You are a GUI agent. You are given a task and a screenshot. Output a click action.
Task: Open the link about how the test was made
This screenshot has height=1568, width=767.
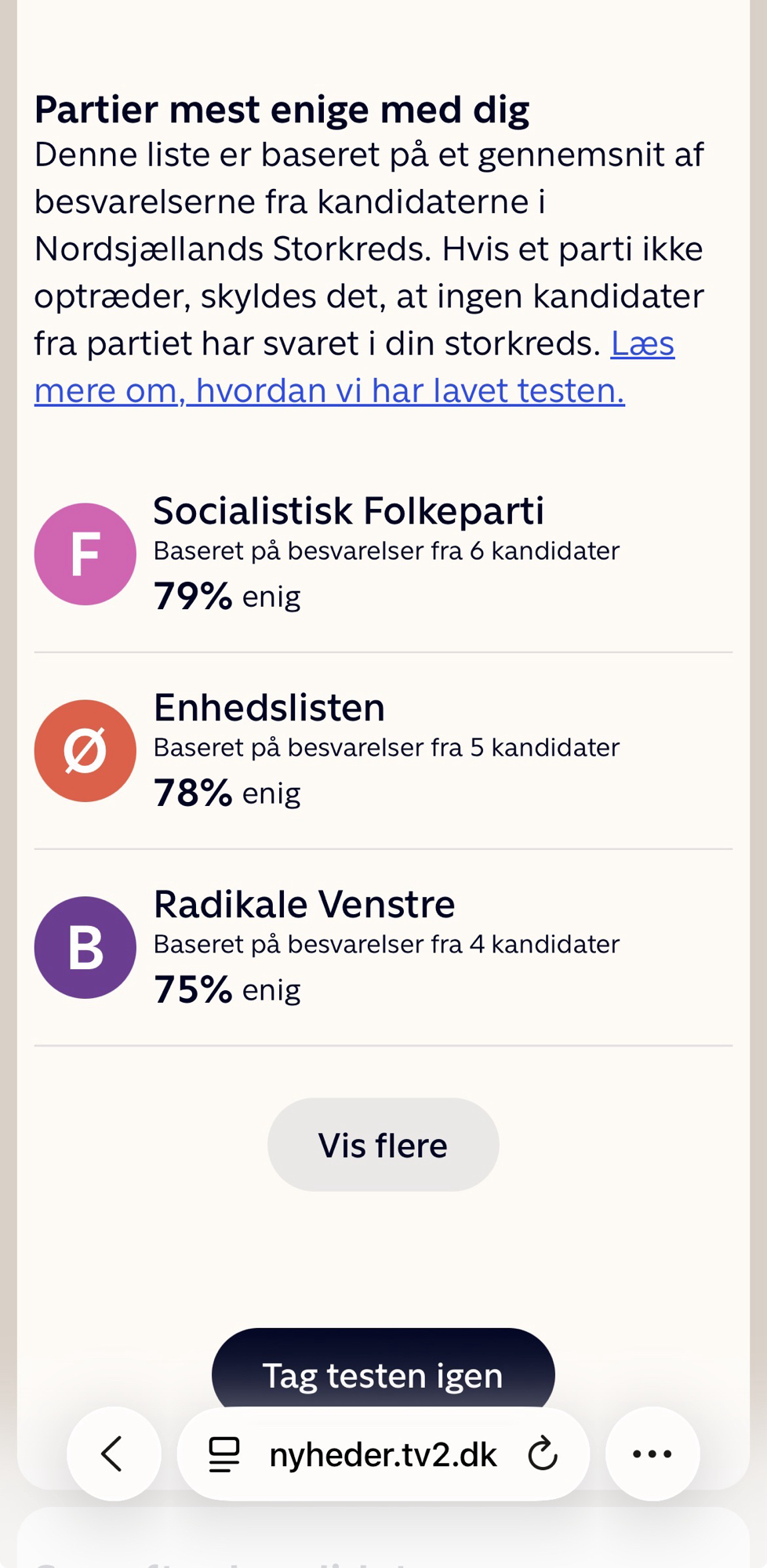pos(329,390)
